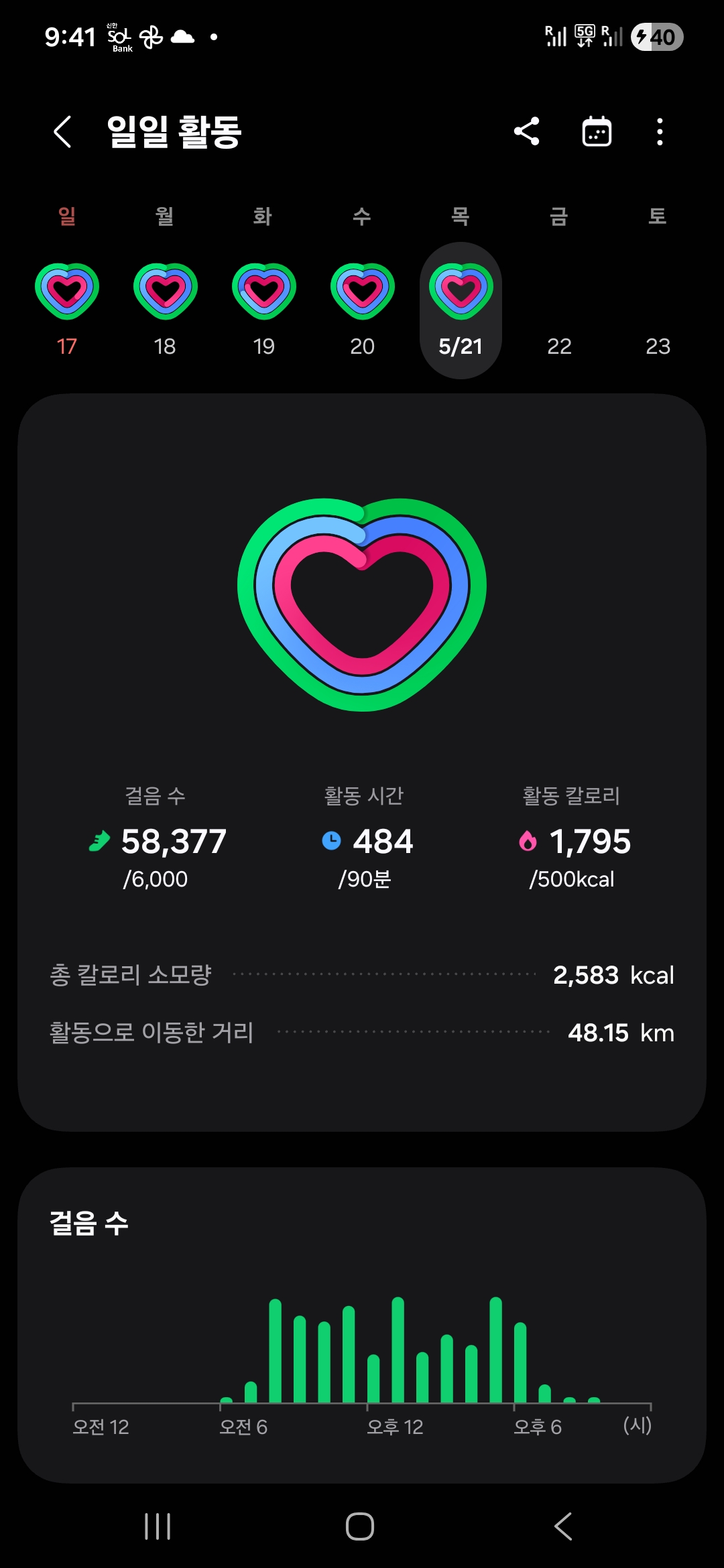Open the calendar date picker

tap(597, 131)
